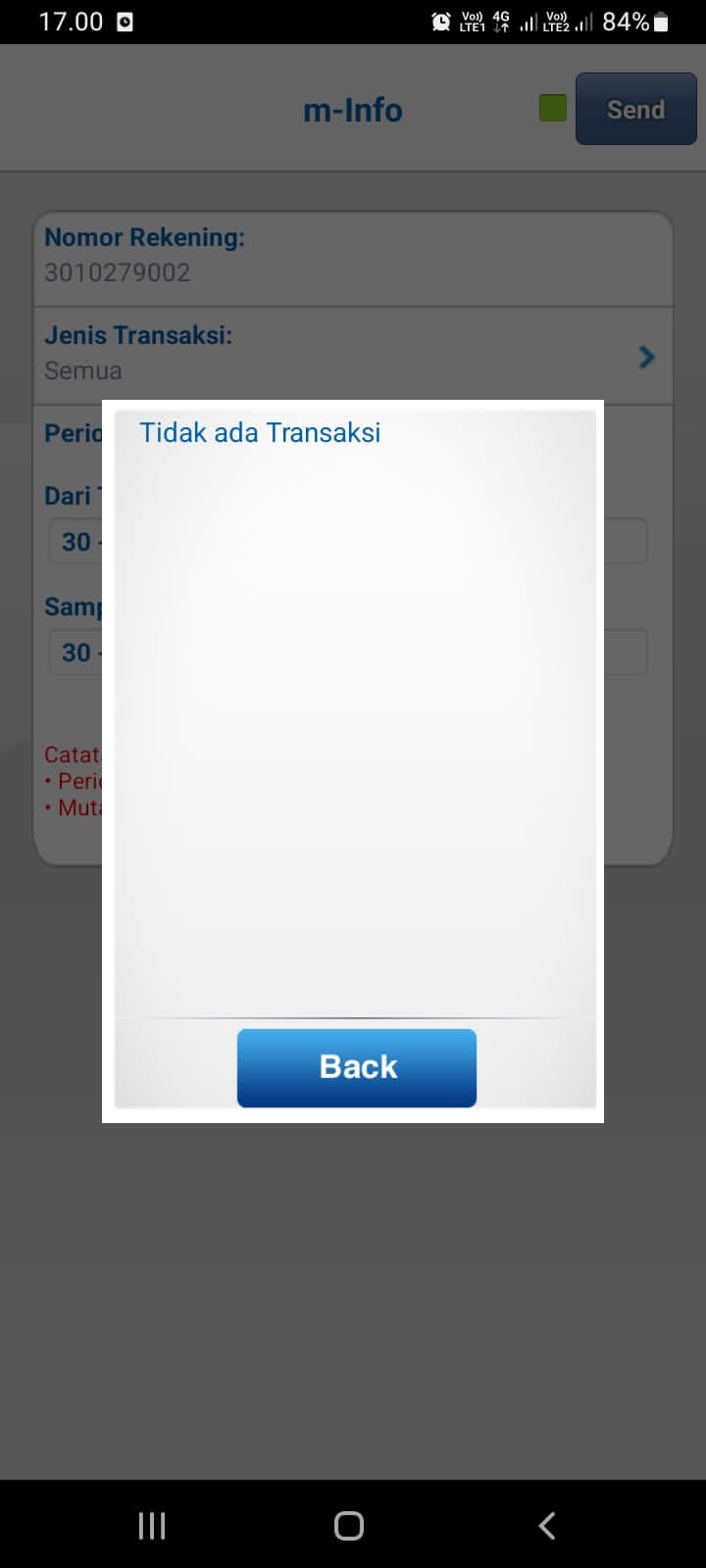Tap the Send button in header
706x1568 pixels.
coord(635,109)
